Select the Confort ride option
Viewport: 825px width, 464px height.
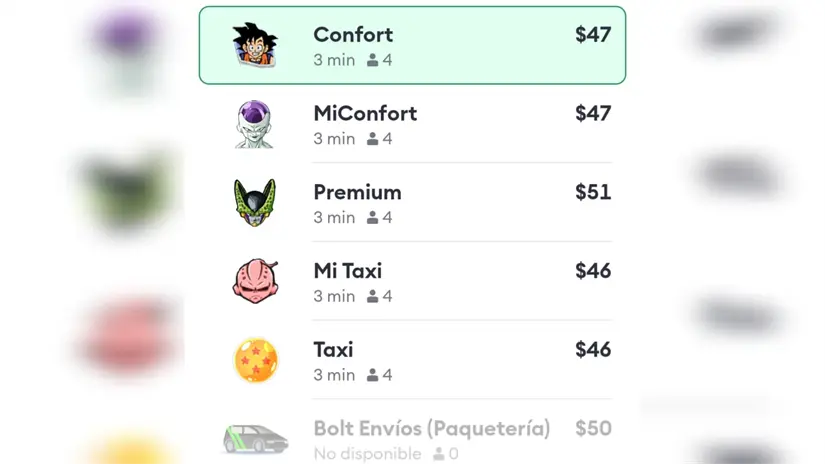click(412, 46)
